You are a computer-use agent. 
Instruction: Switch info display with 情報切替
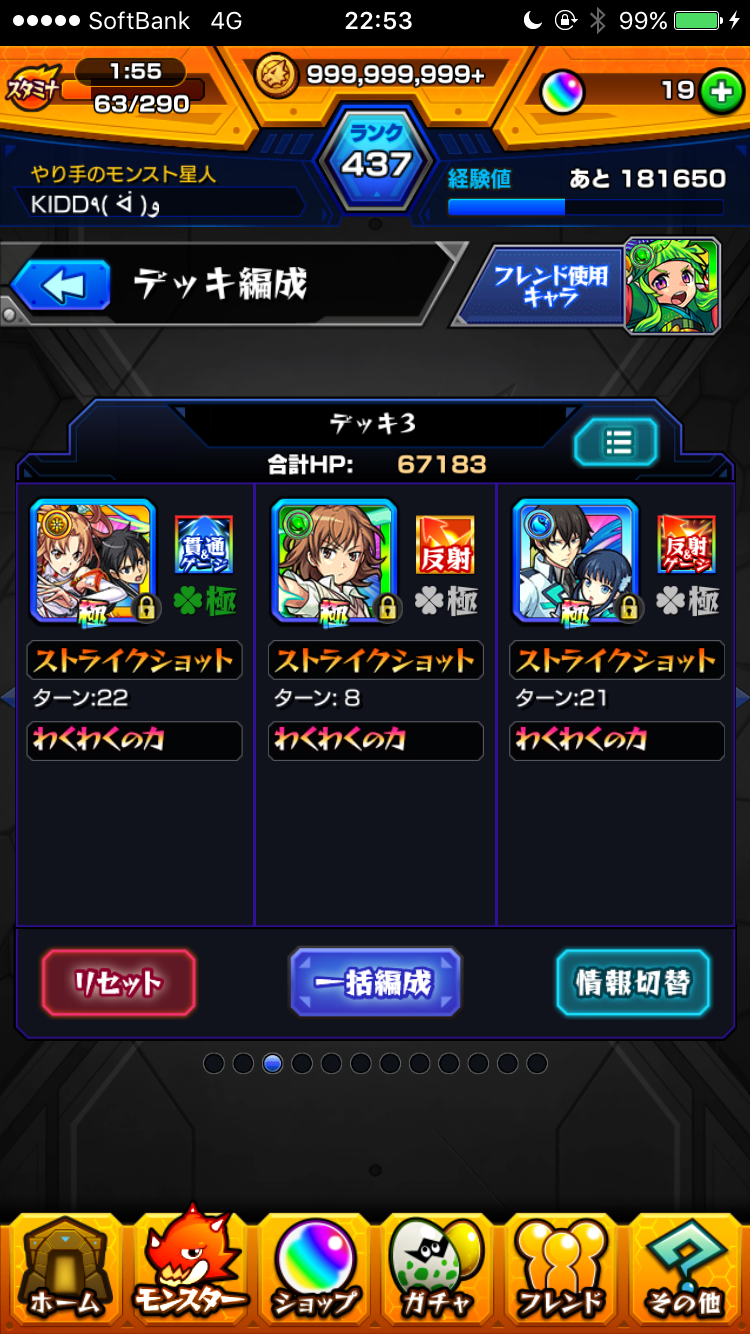633,983
